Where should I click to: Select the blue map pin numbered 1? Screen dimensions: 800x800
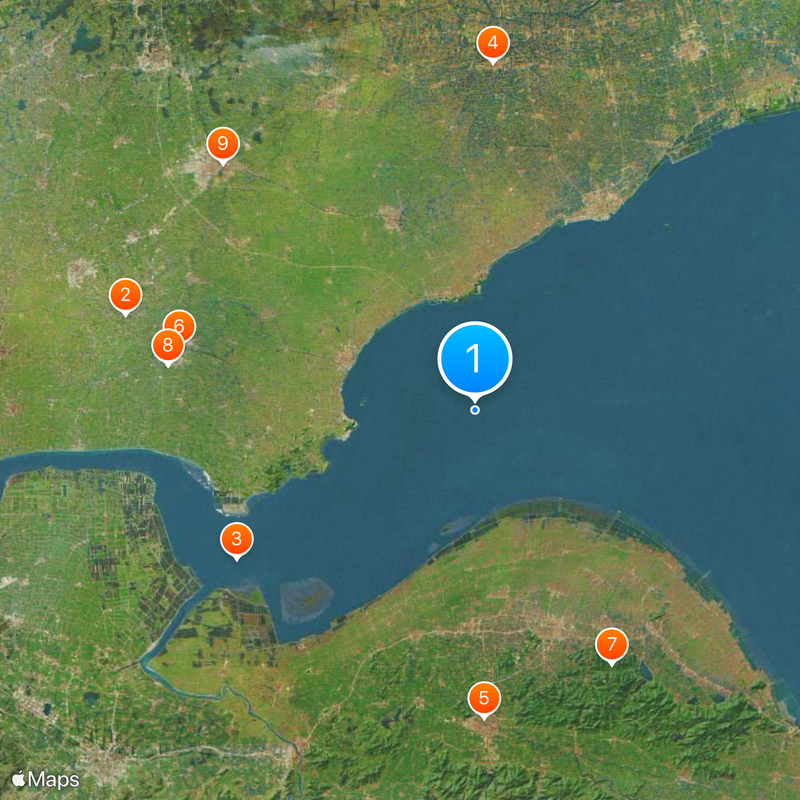pyautogui.click(x=475, y=358)
